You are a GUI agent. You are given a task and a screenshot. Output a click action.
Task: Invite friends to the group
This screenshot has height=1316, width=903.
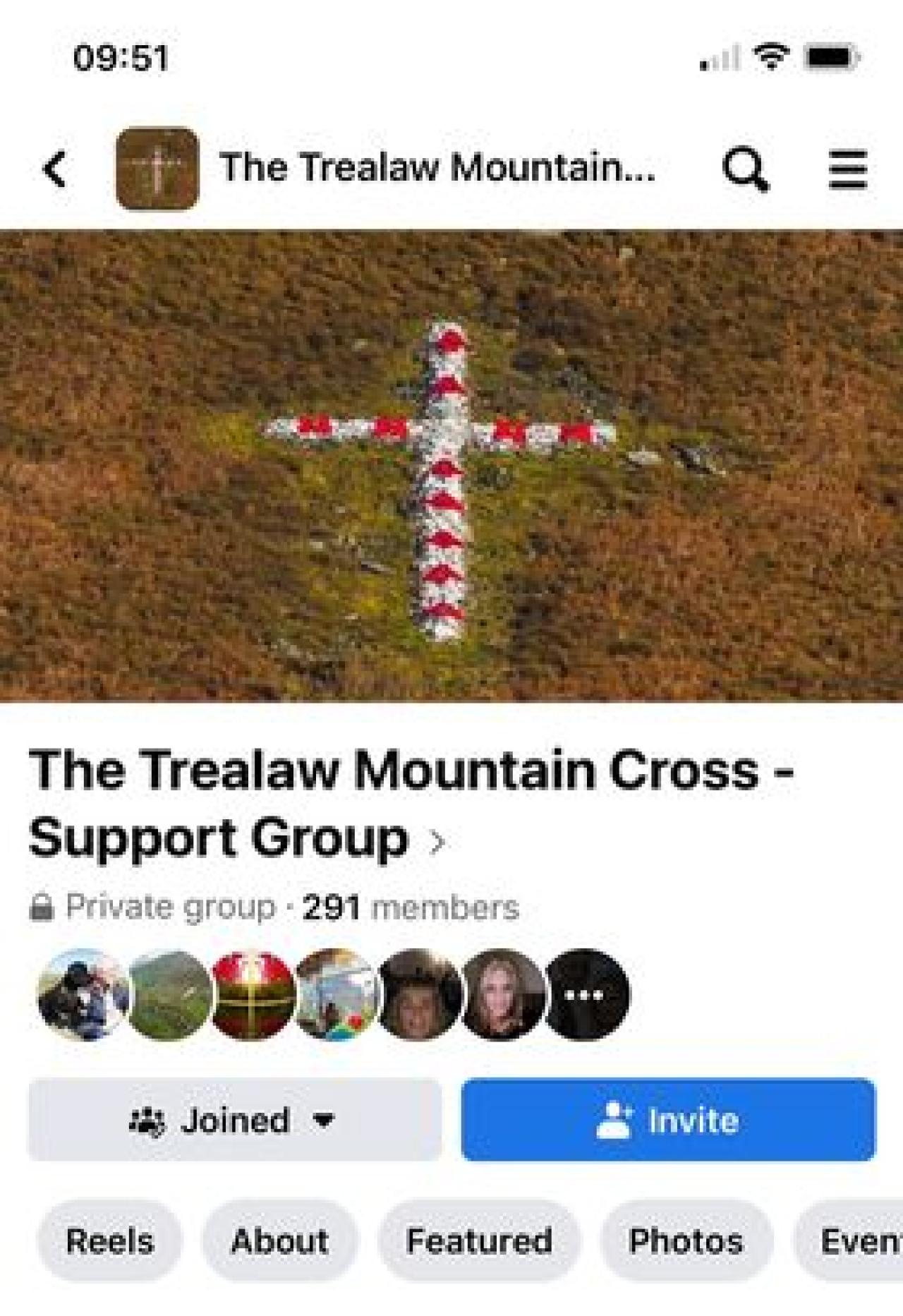pos(668,1120)
